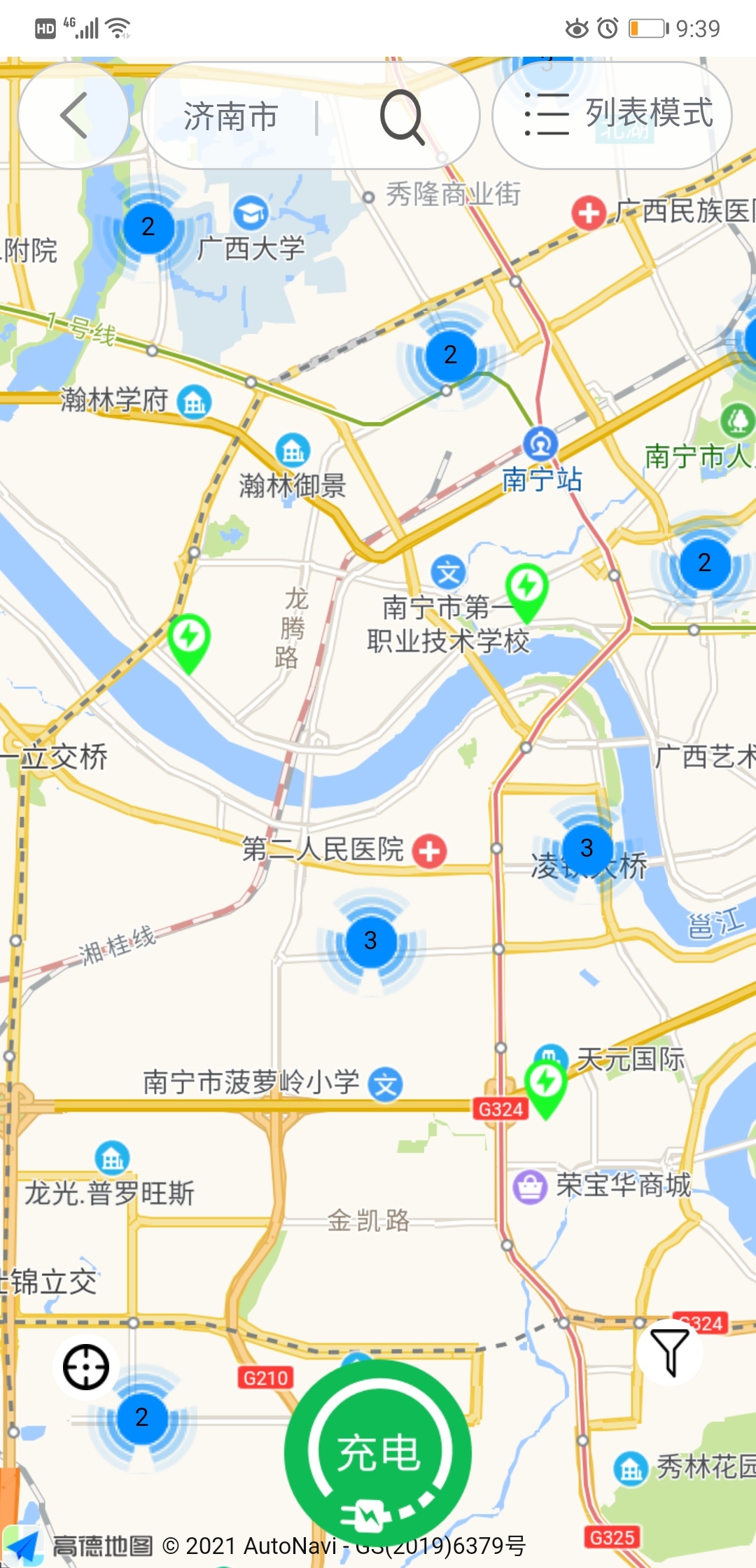The height and width of the screenshot is (1568, 756).
Task: Switch to 列表模式 list view
Action: [x=612, y=115]
